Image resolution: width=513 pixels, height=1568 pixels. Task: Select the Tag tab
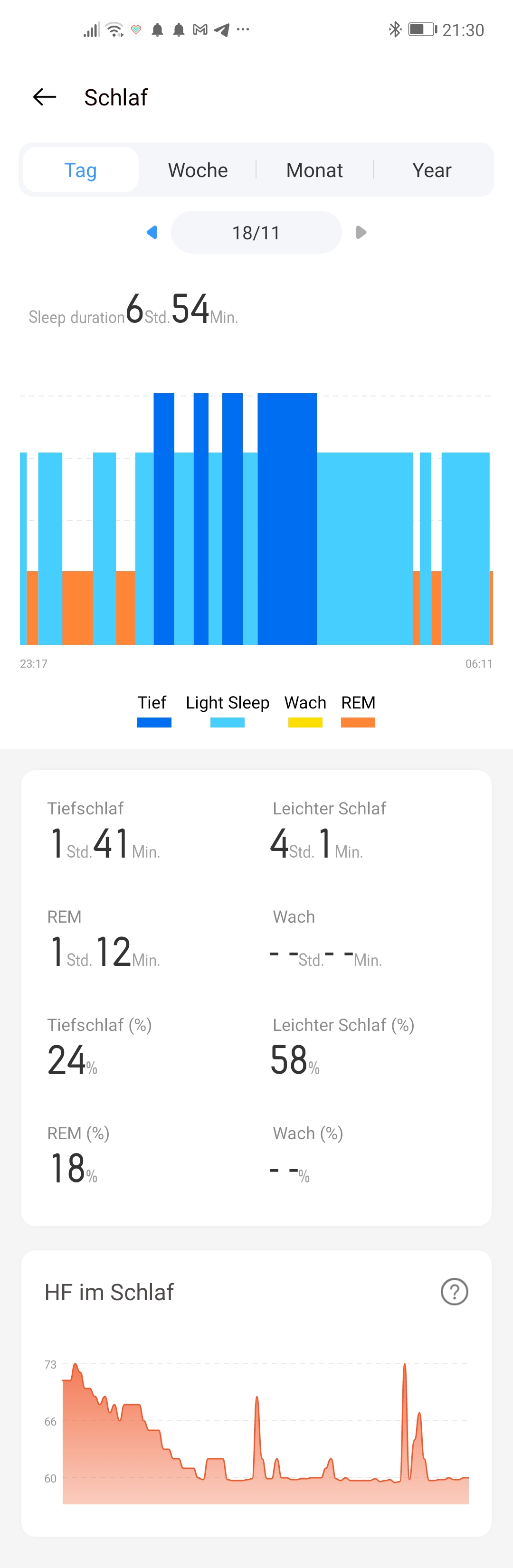80,170
